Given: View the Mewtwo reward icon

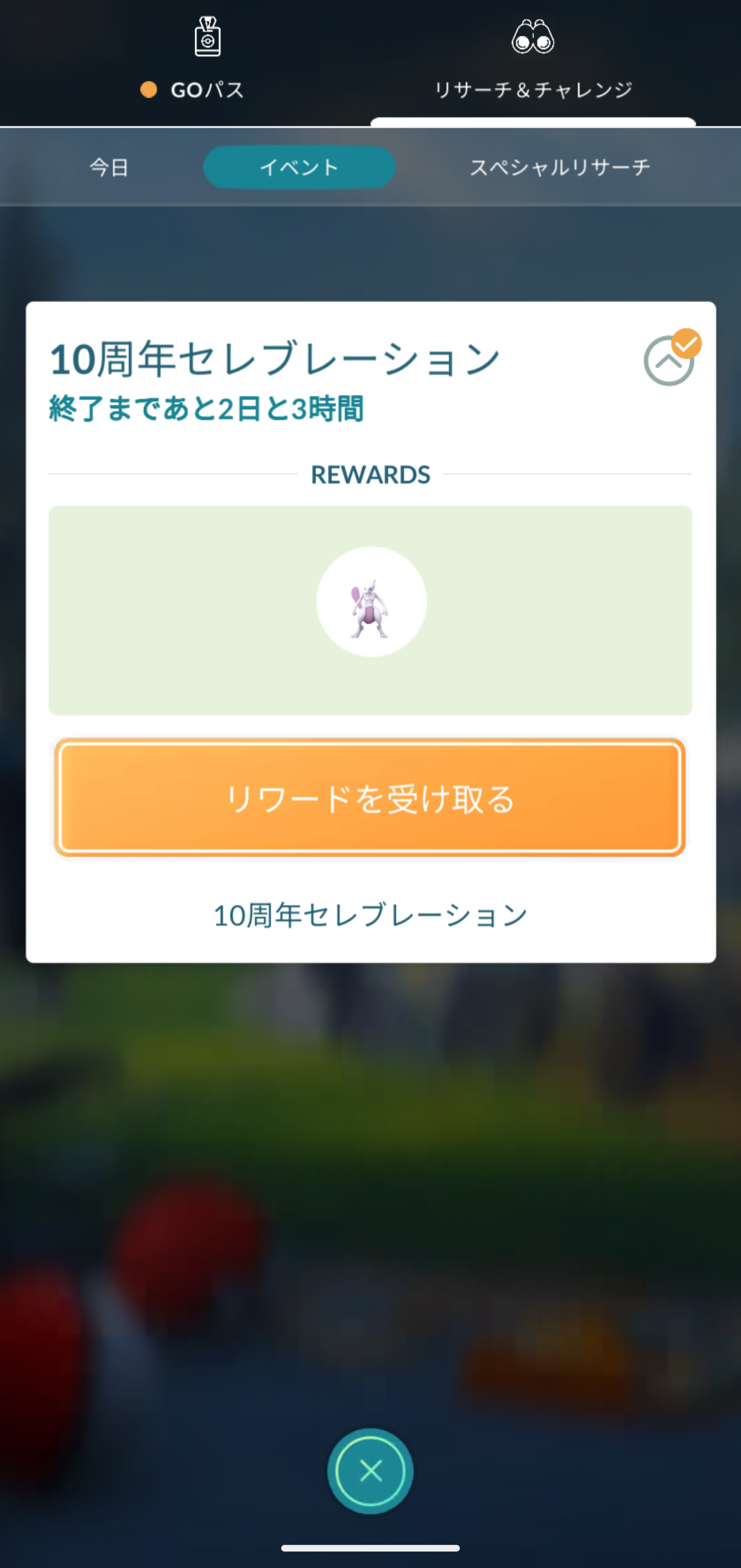Looking at the screenshot, I should pos(371,601).
